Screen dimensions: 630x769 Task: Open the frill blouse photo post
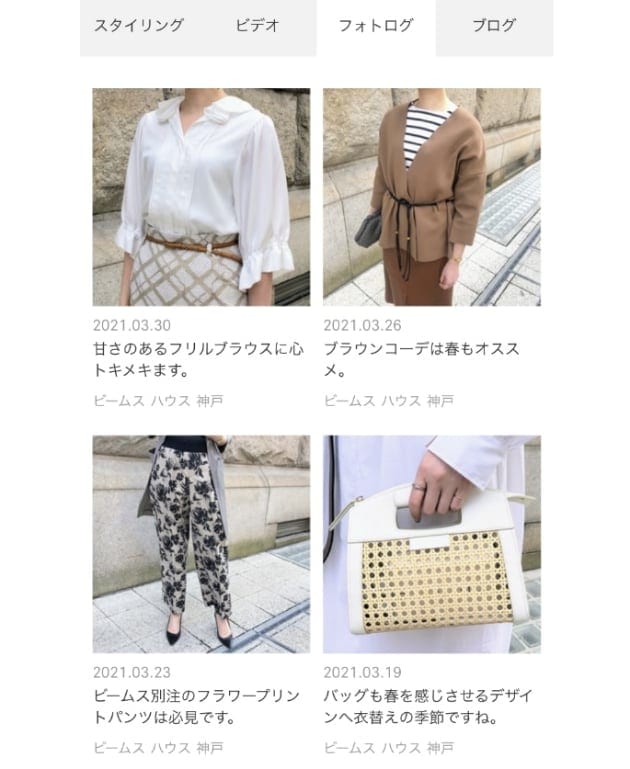[x=201, y=197]
